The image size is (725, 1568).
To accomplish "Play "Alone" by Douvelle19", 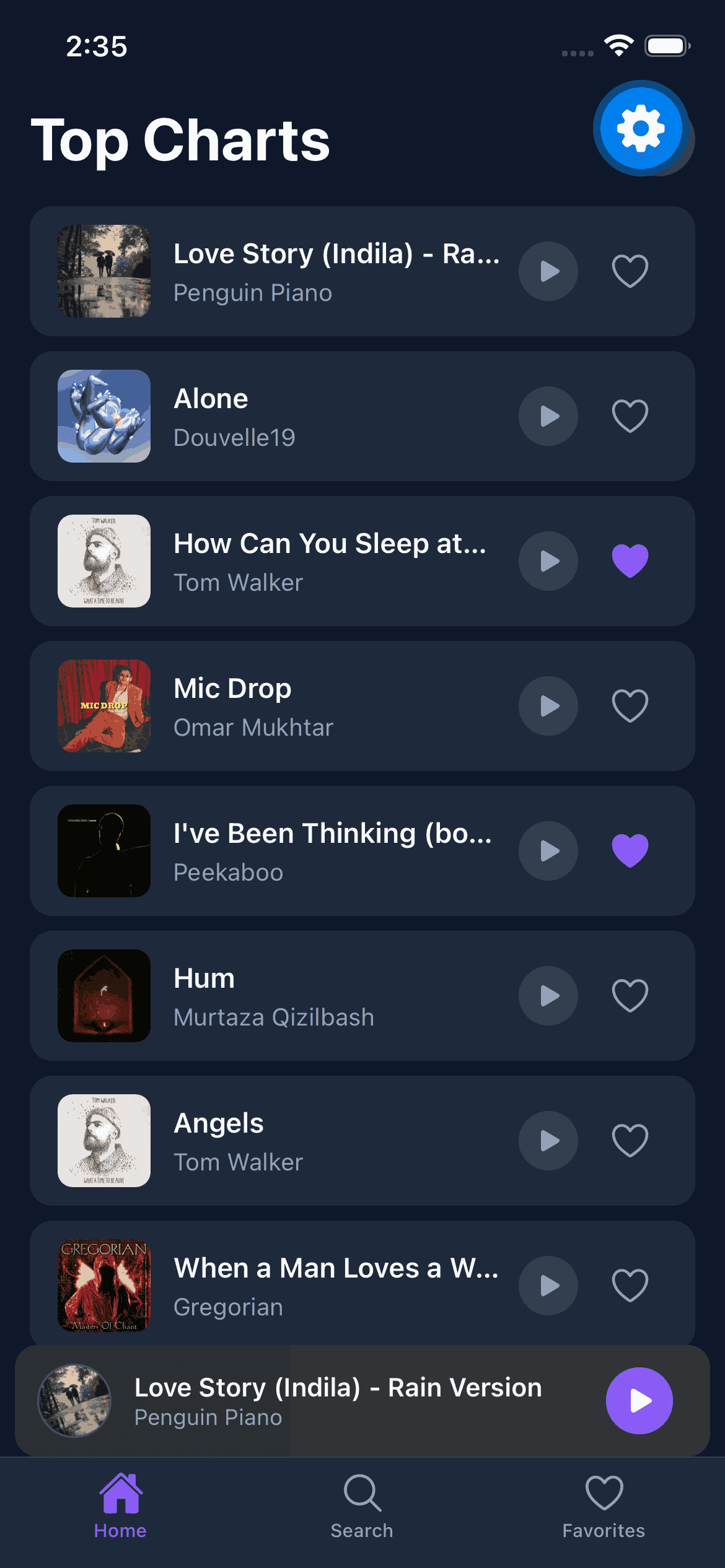I will pos(548,416).
